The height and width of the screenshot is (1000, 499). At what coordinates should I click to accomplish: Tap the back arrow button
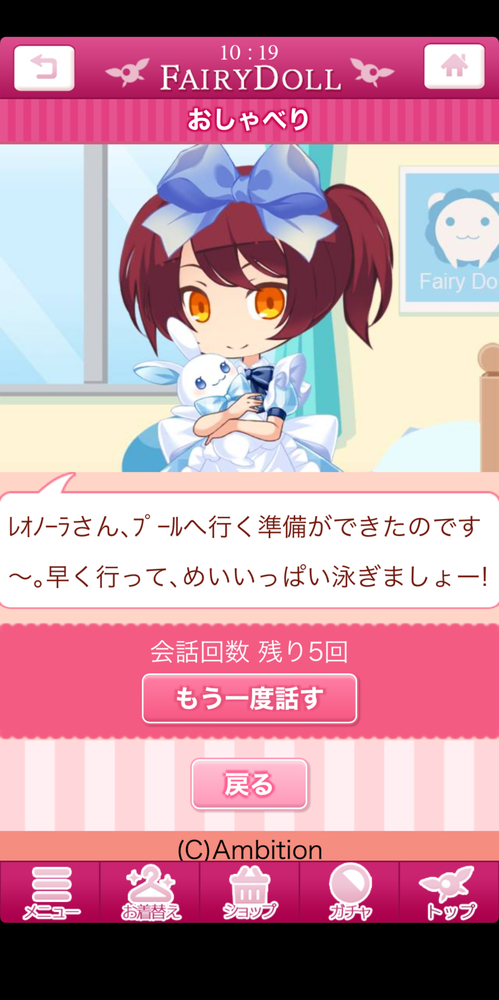[x=44, y=68]
